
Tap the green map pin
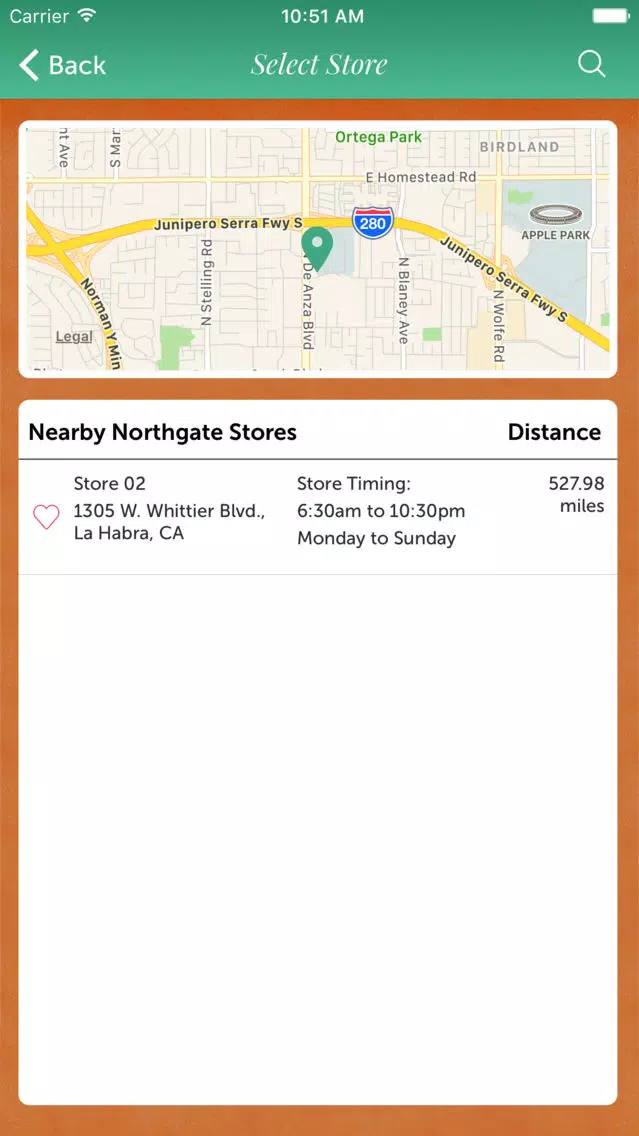click(317, 248)
